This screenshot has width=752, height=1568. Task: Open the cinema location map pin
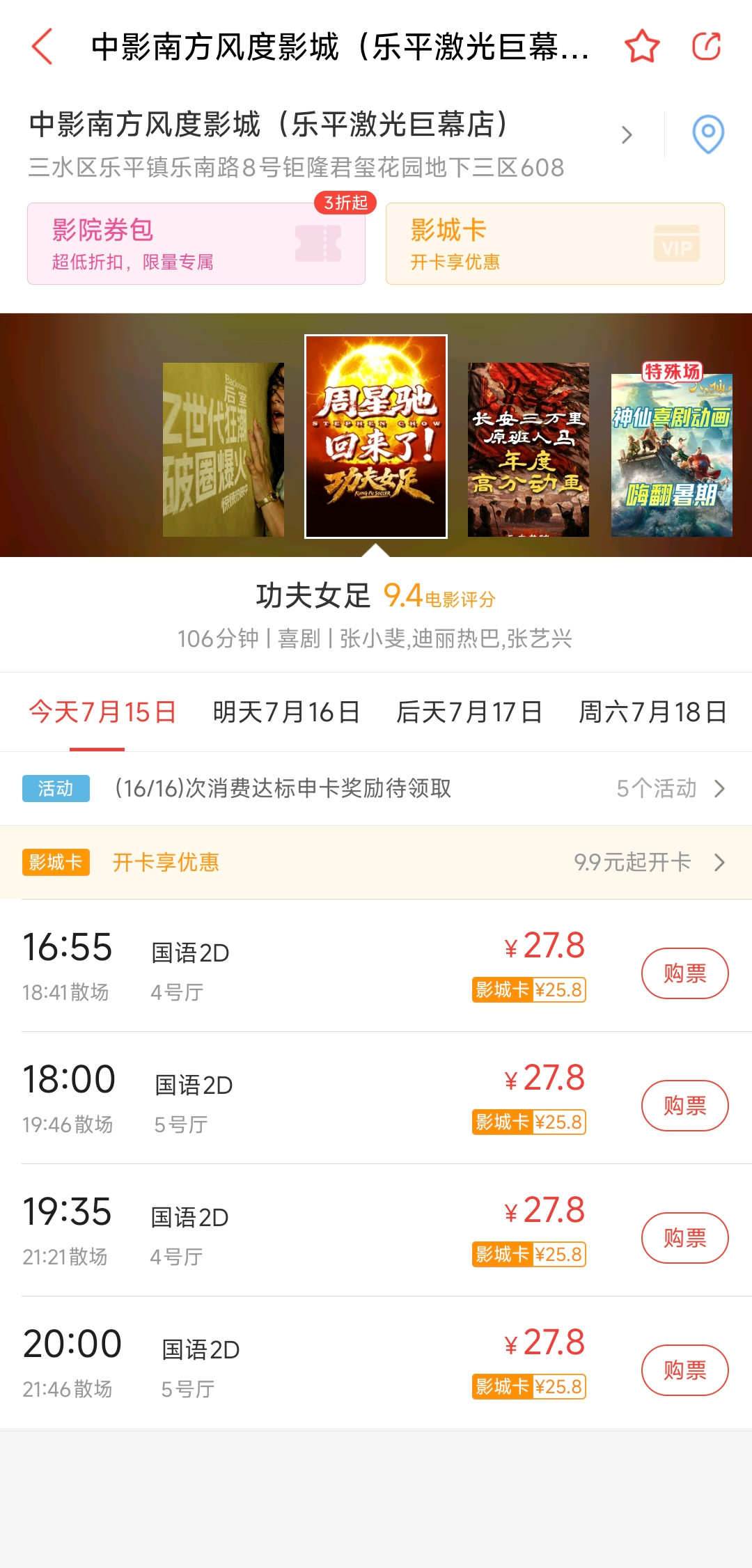[708, 134]
